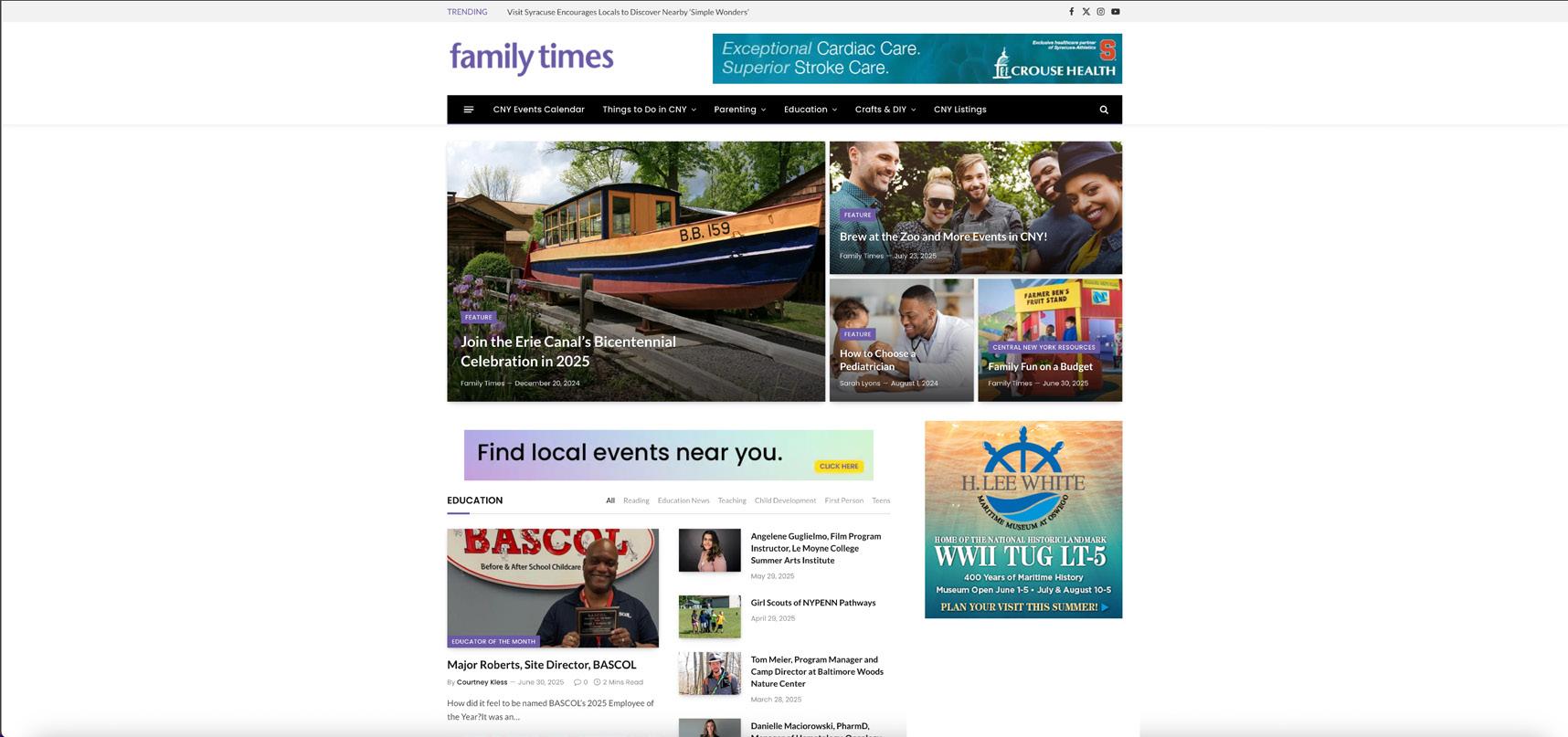The image size is (1568, 737).
Task: Read the Erie Canal Bicentennial Celebration article
Action: (x=567, y=351)
